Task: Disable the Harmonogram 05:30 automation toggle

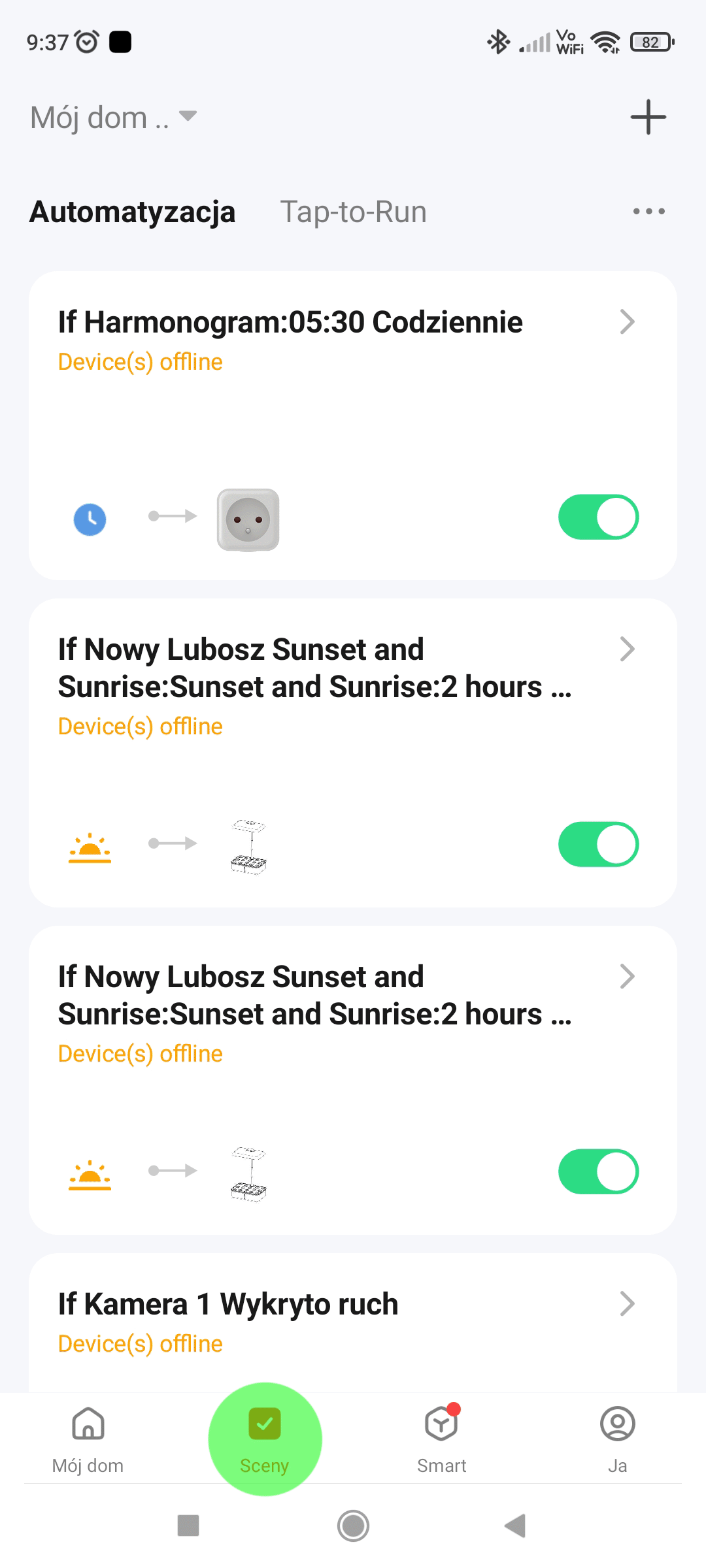Action: point(598,516)
